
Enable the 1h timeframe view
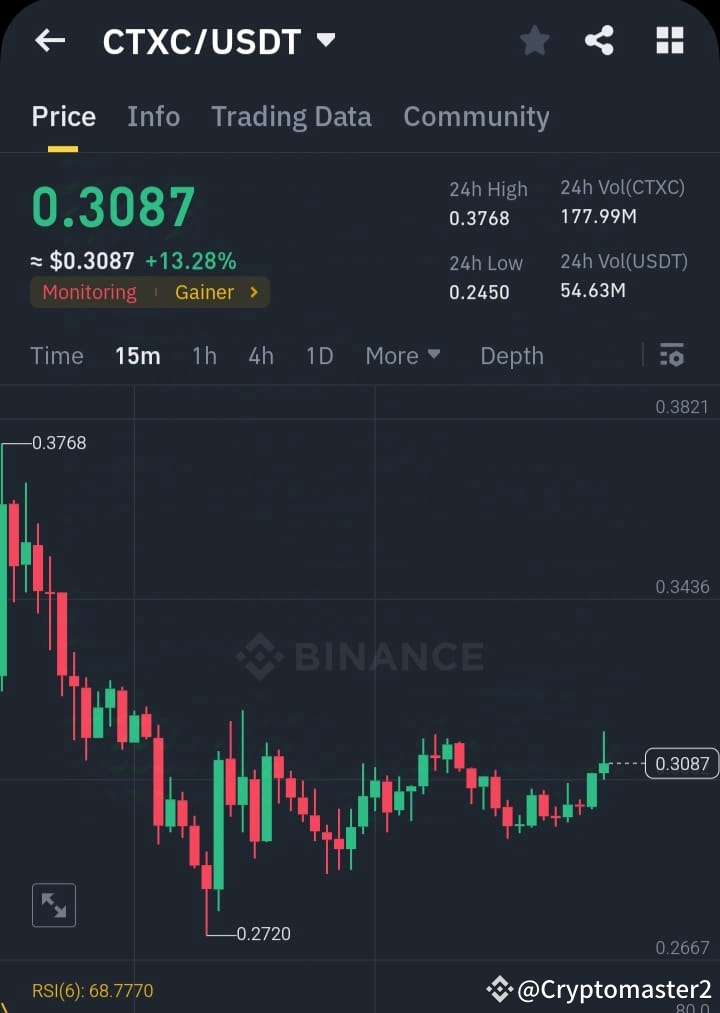[204, 355]
